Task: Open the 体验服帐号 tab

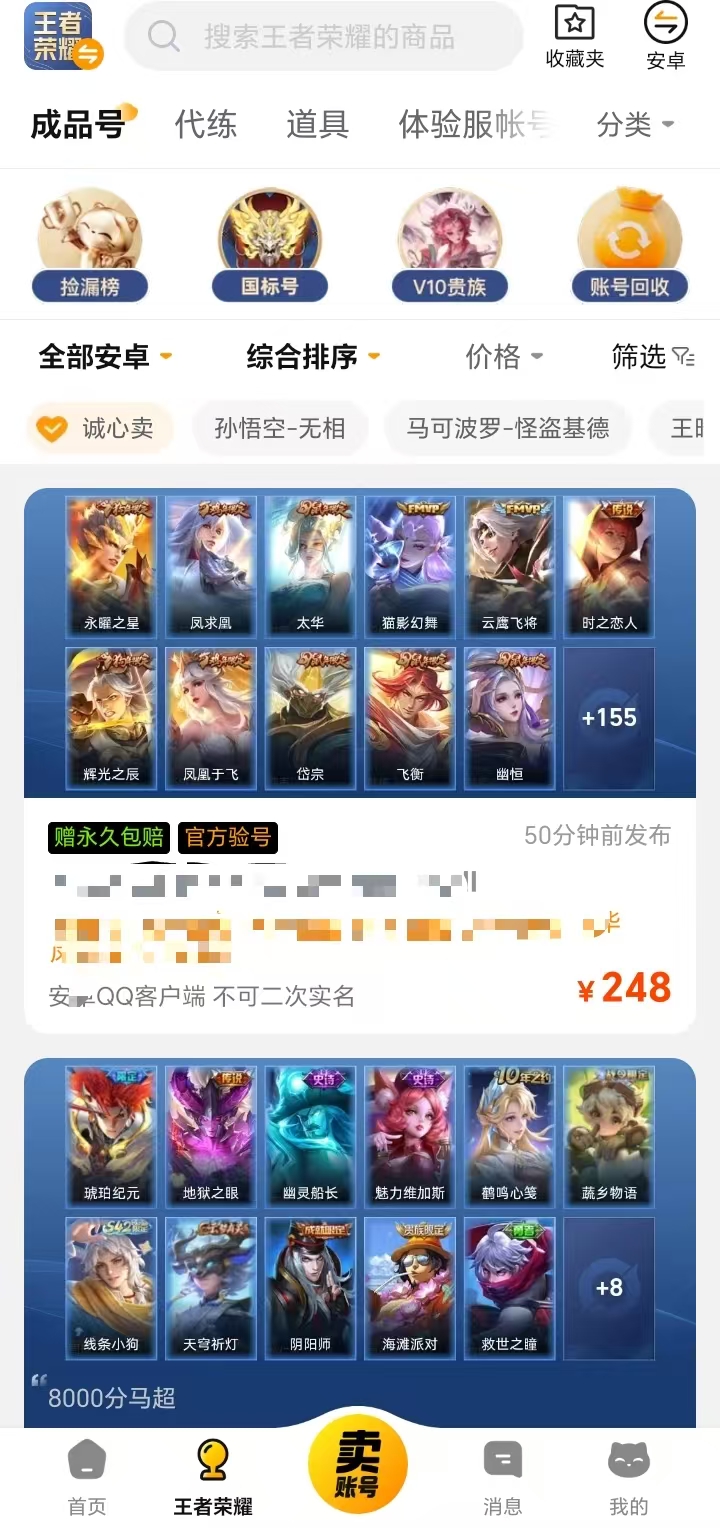Action: coord(475,125)
